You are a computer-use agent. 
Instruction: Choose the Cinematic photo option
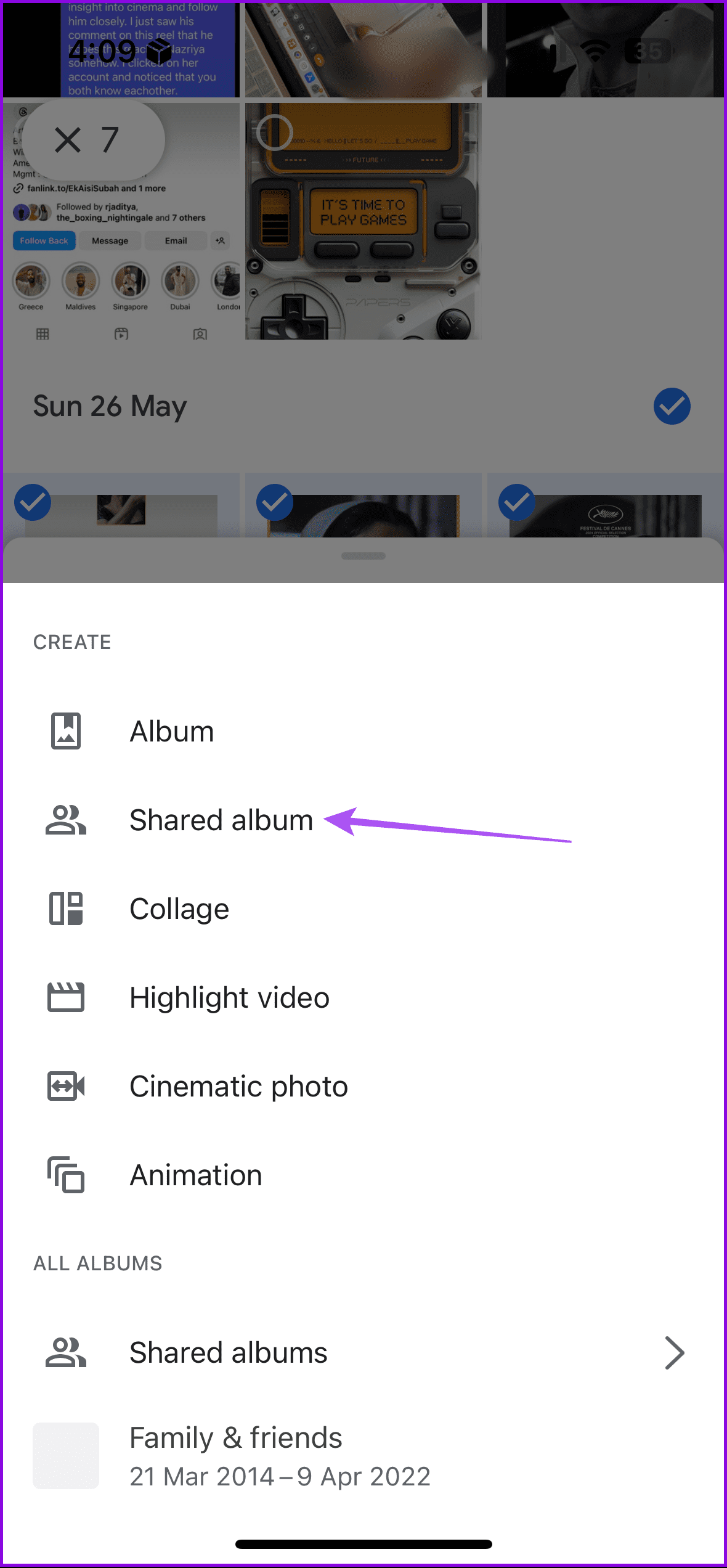363,1087
